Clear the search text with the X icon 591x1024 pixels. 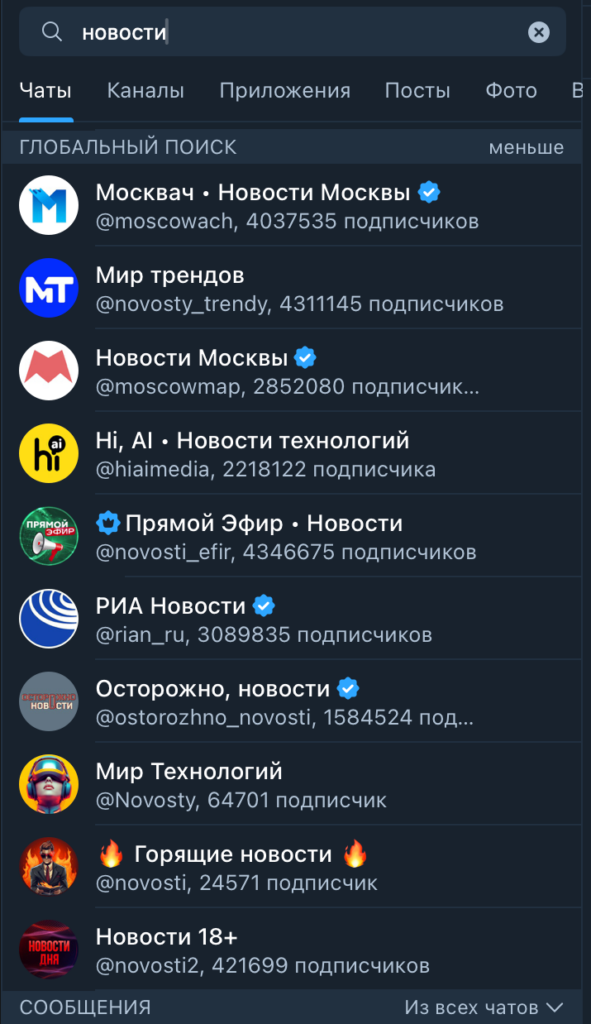539,32
